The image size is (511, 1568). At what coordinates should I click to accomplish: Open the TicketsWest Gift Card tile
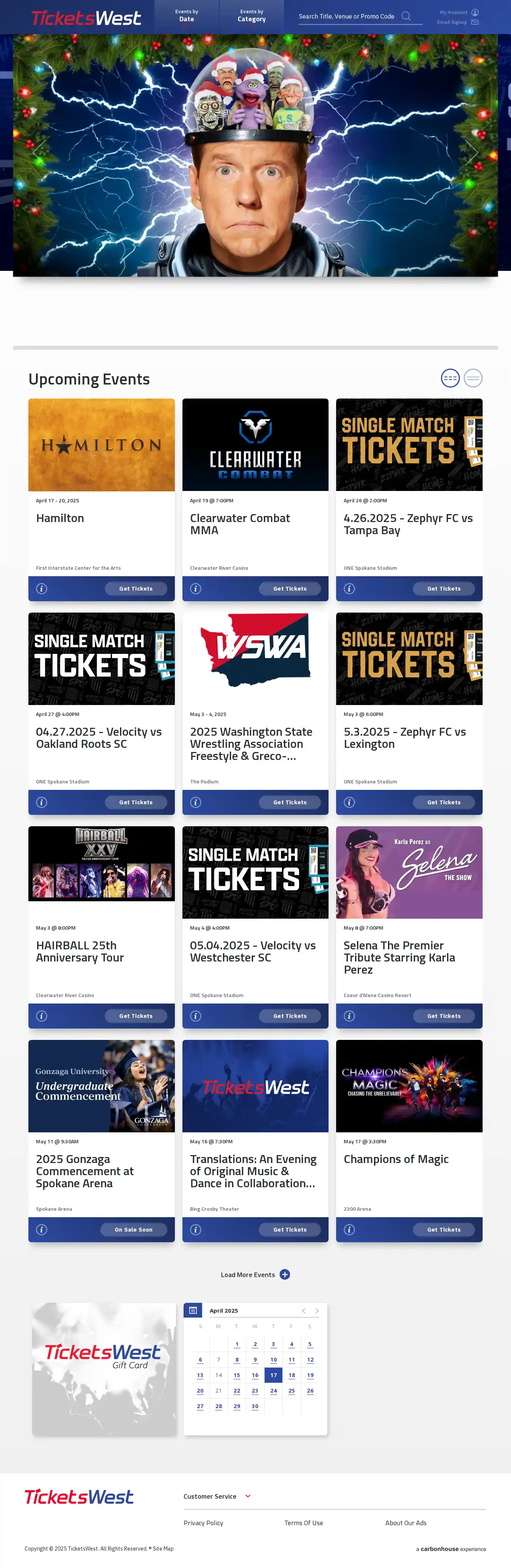coord(104,1369)
